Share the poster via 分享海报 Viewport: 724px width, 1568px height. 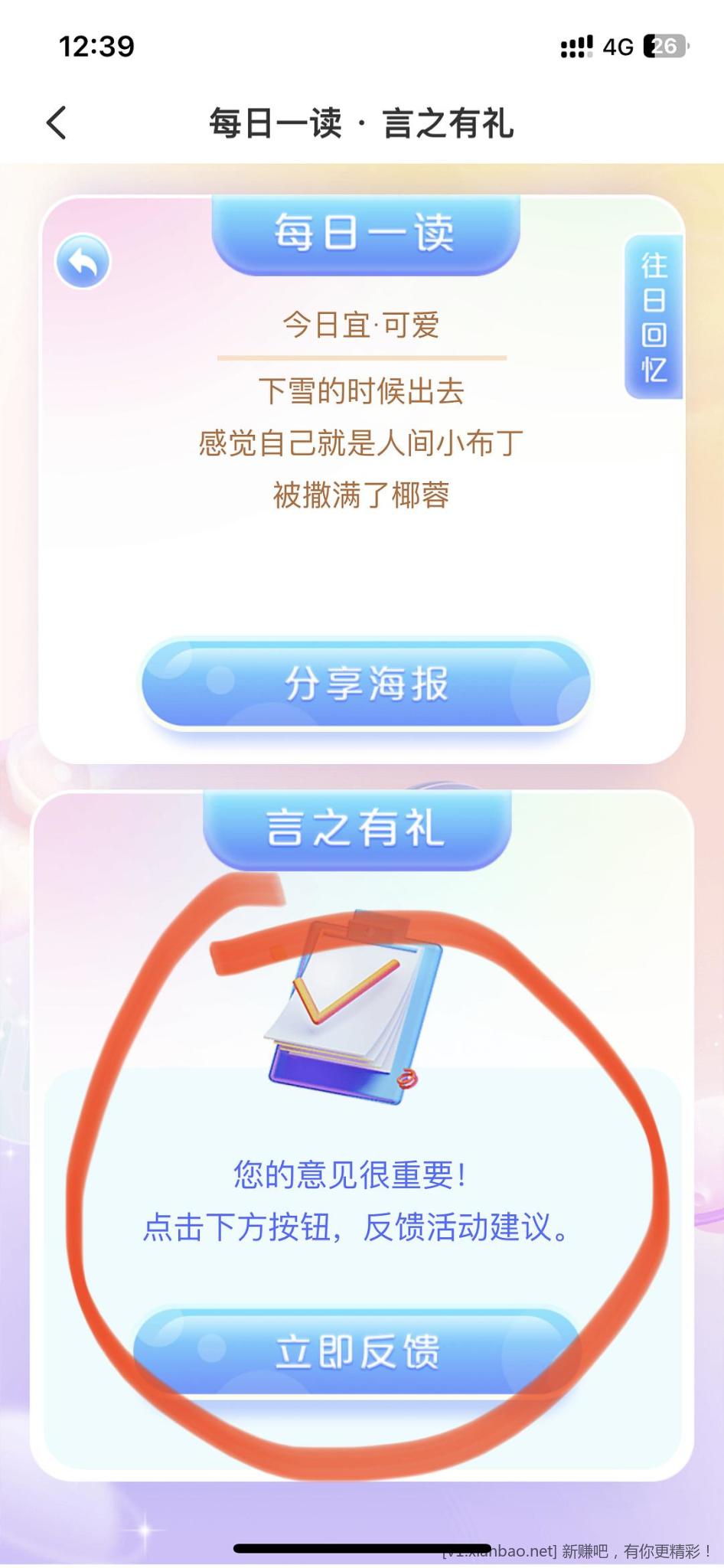pos(366,684)
